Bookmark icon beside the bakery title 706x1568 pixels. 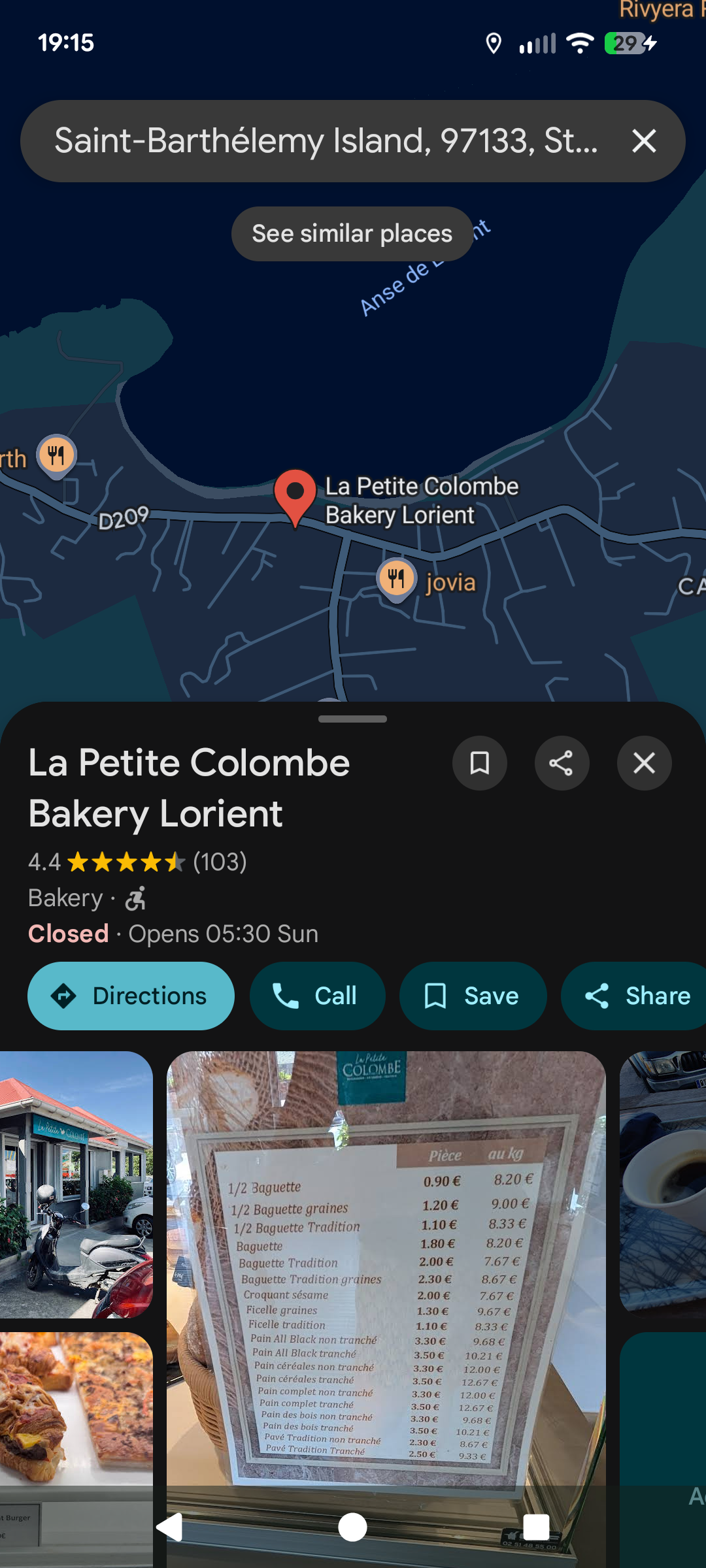click(x=480, y=763)
